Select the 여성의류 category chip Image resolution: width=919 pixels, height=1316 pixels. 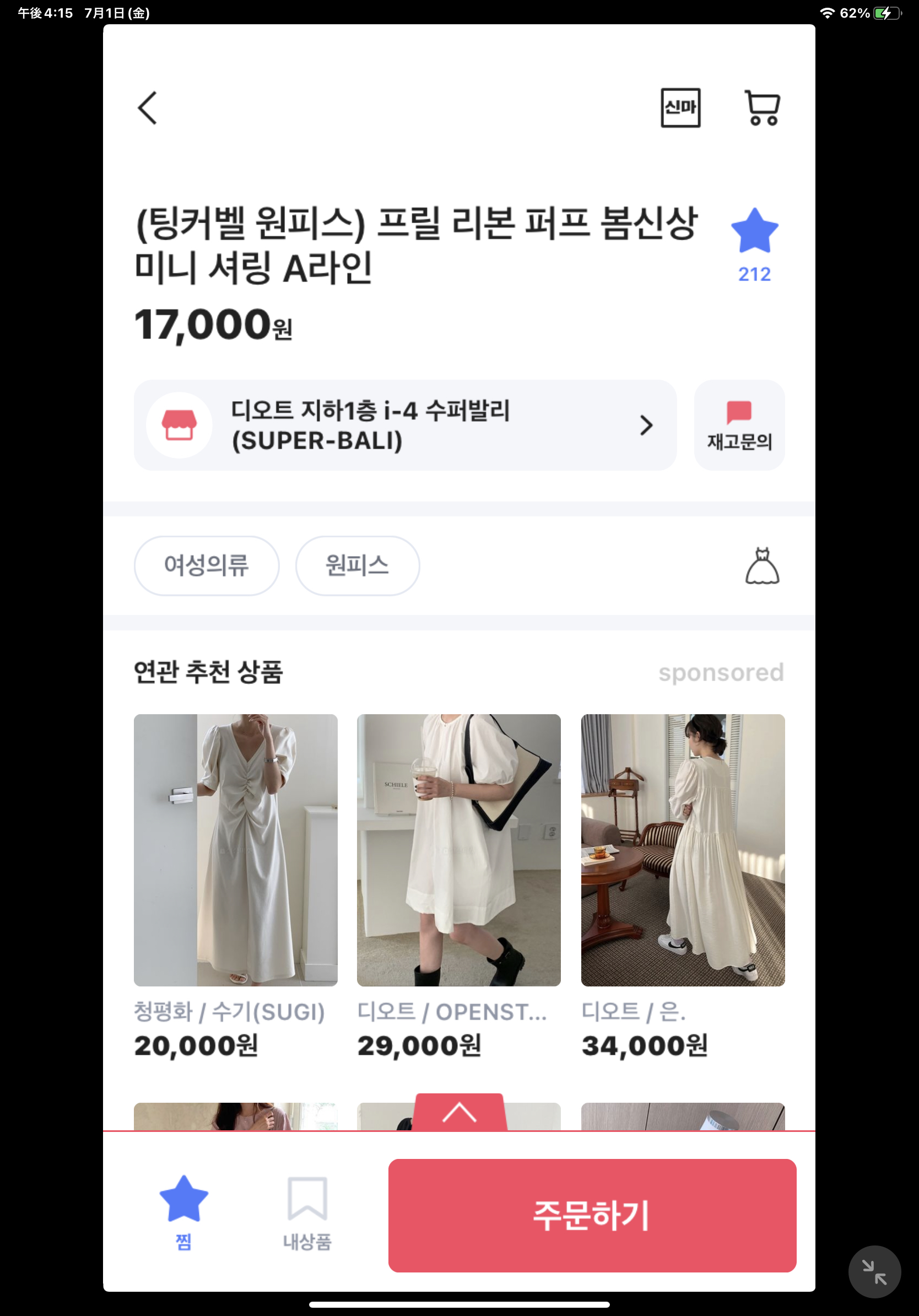206,566
